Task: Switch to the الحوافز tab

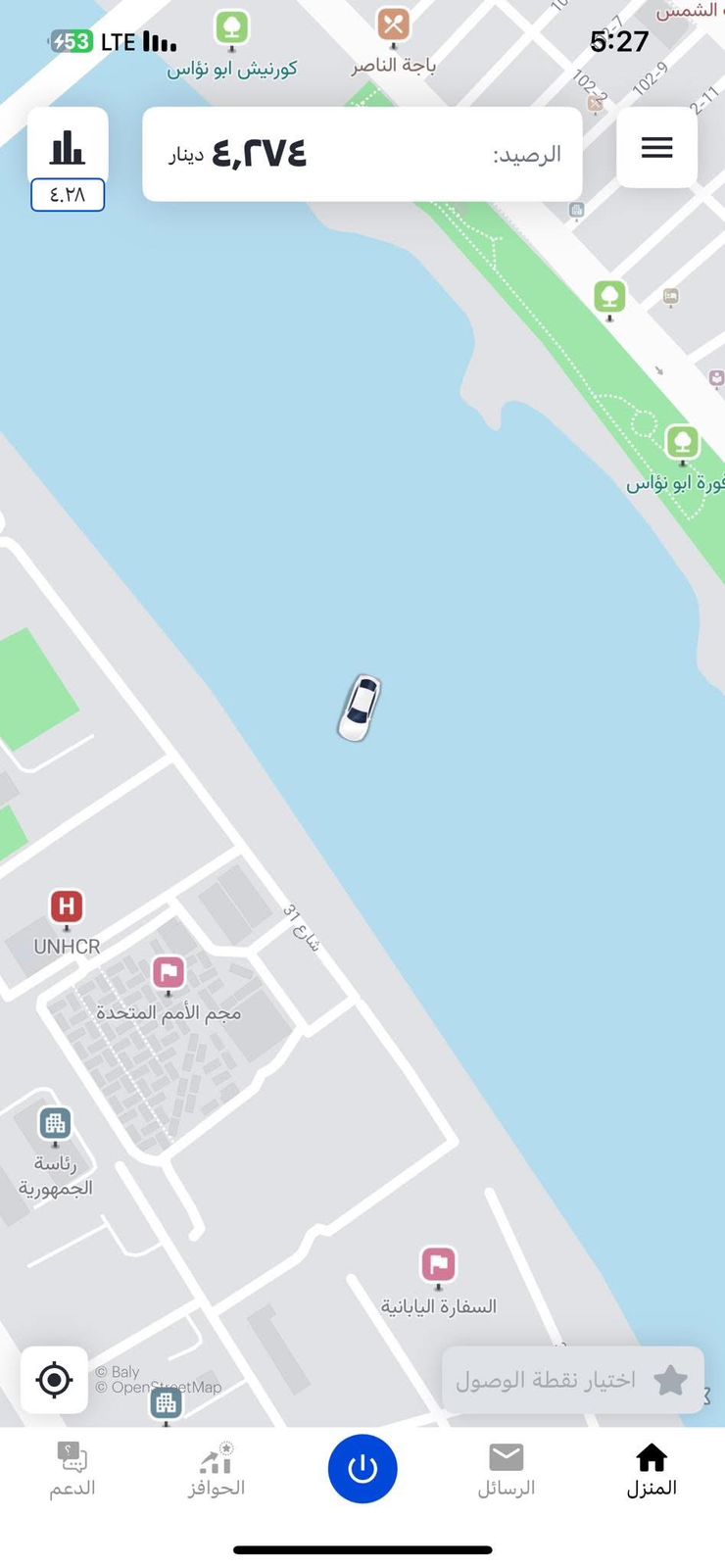Action: [217, 1470]
